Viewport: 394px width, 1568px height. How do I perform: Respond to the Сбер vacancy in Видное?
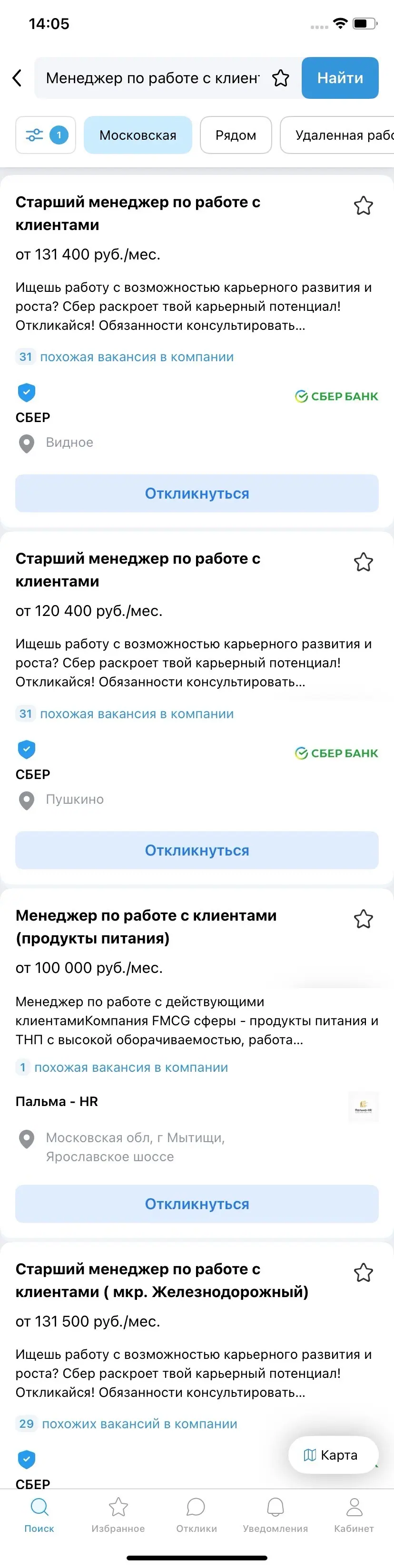197,494
